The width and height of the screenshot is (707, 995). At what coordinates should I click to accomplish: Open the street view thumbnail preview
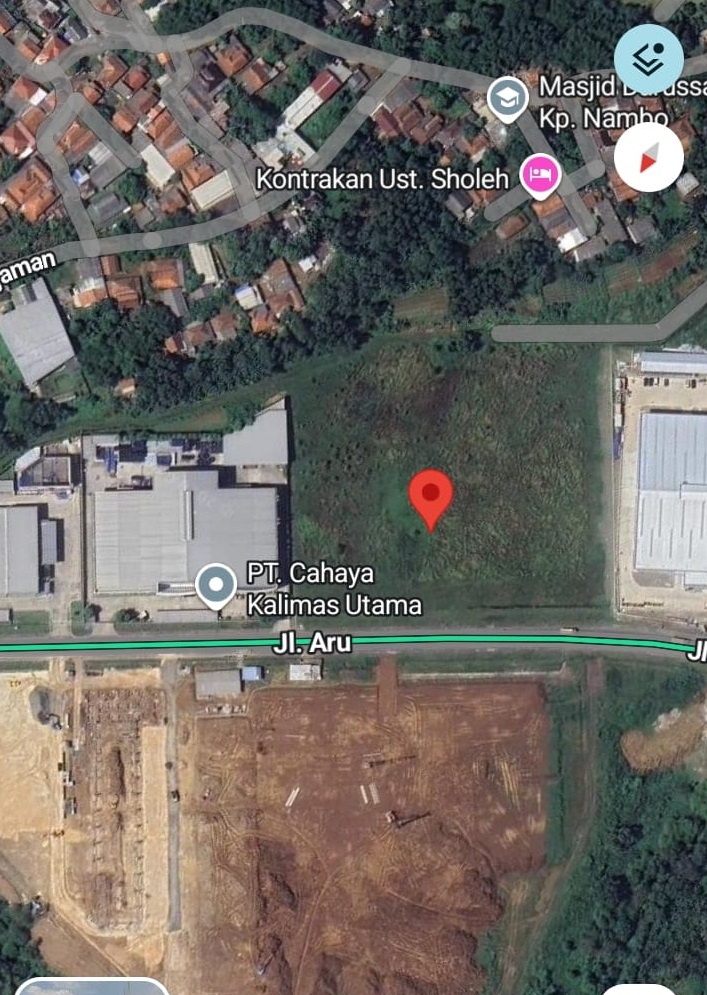point(90,986)
